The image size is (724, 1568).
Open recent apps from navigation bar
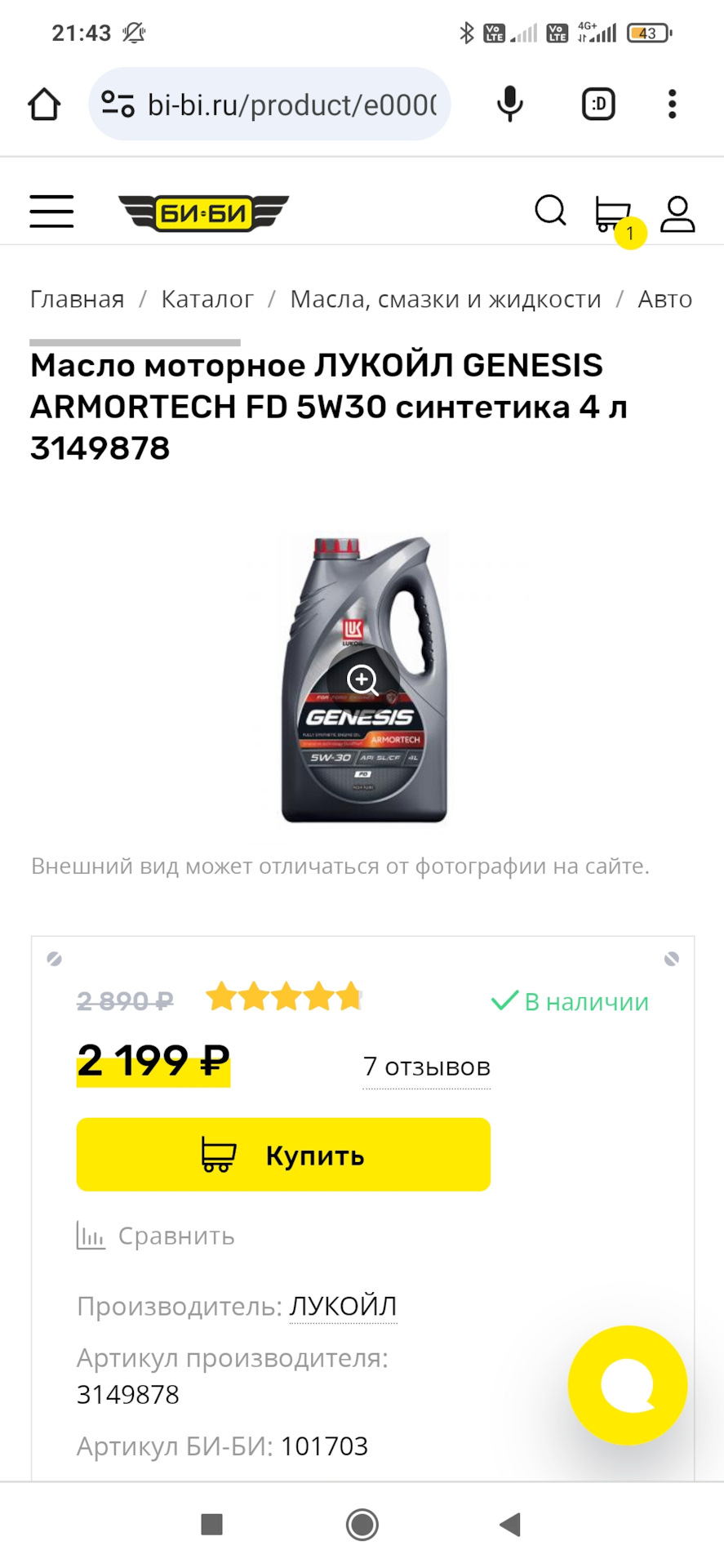coord(211,1524)
